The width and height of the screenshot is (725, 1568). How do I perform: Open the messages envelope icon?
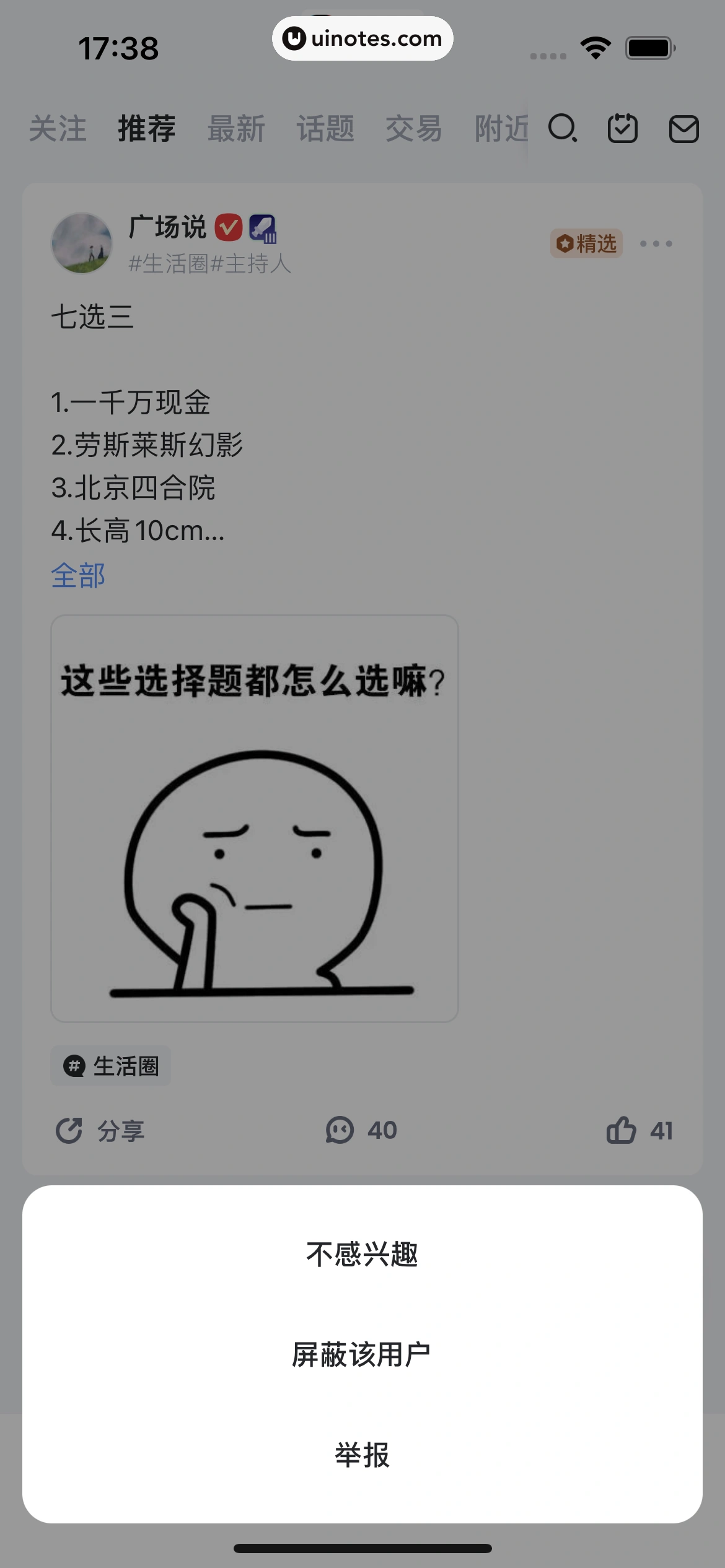[683, 129]
